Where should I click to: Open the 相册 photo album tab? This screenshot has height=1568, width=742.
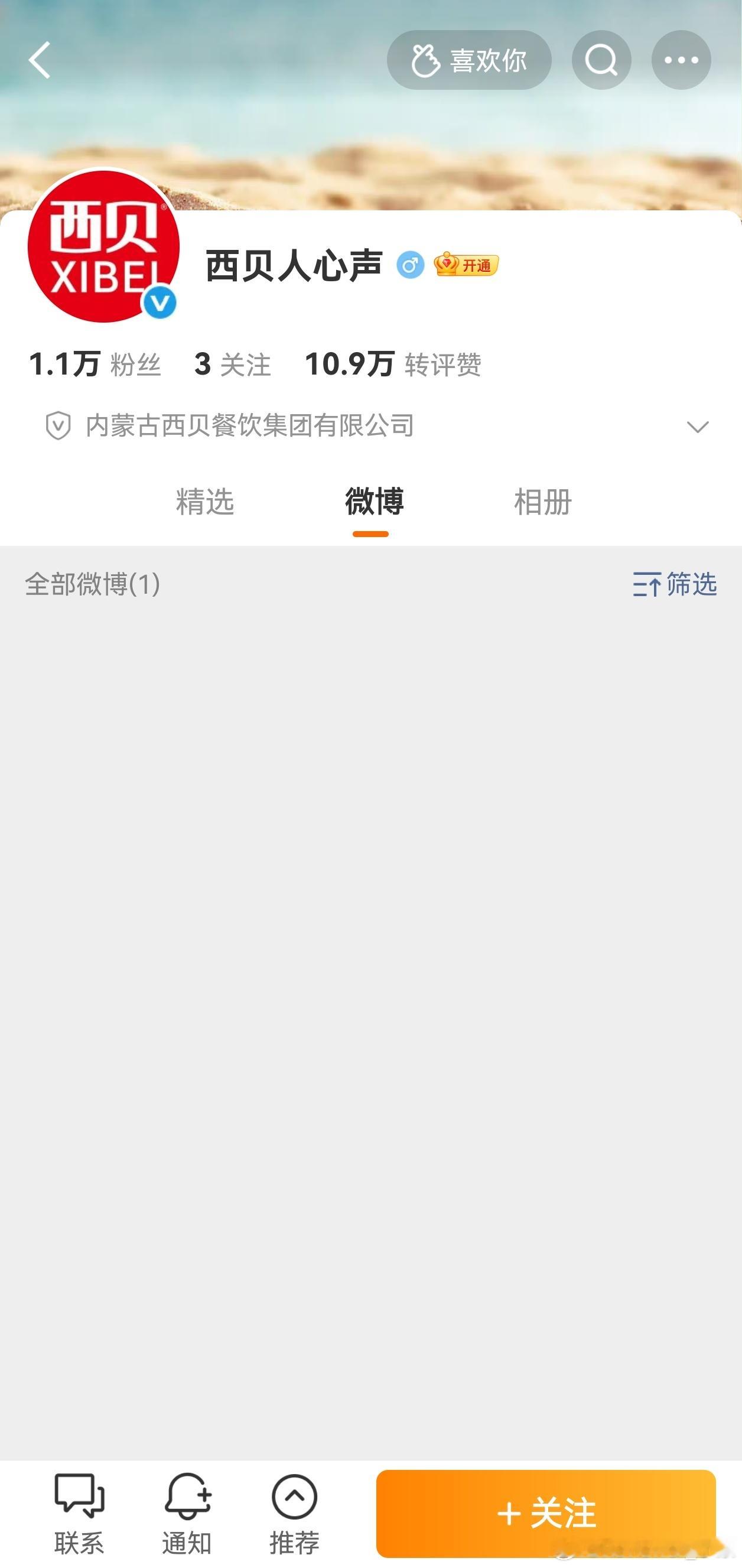(x=542, y=502)
